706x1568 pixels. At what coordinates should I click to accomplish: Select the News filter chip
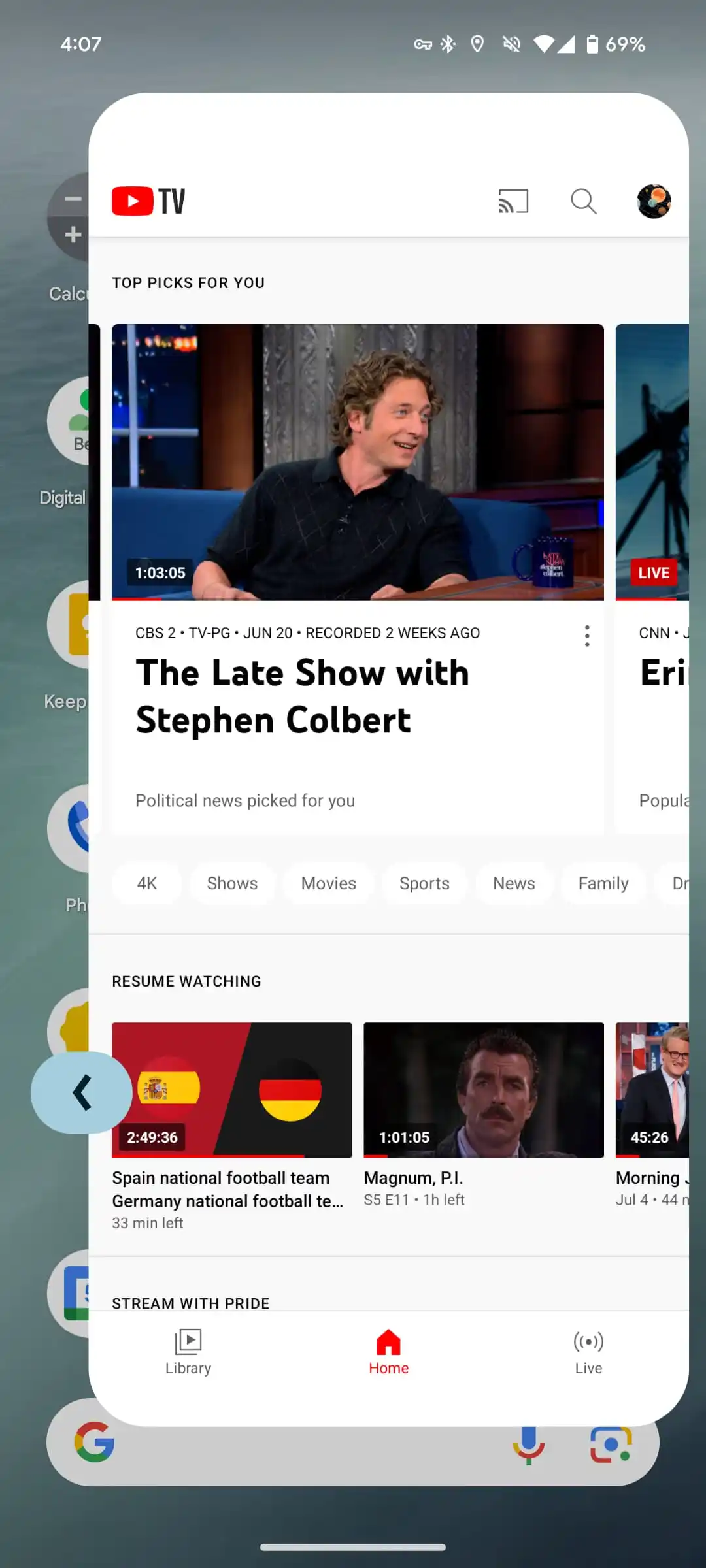coord(514,883)
